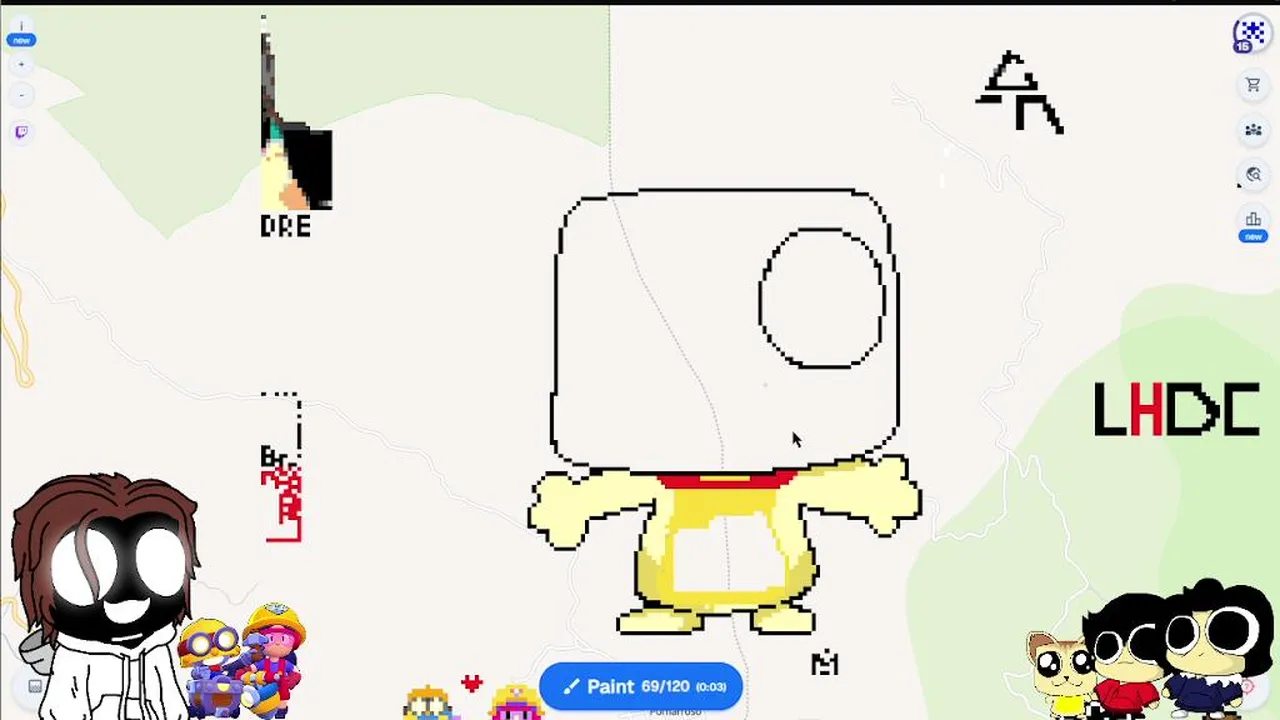
Task: Zoom in with the plus button
Action: [21, 65]
